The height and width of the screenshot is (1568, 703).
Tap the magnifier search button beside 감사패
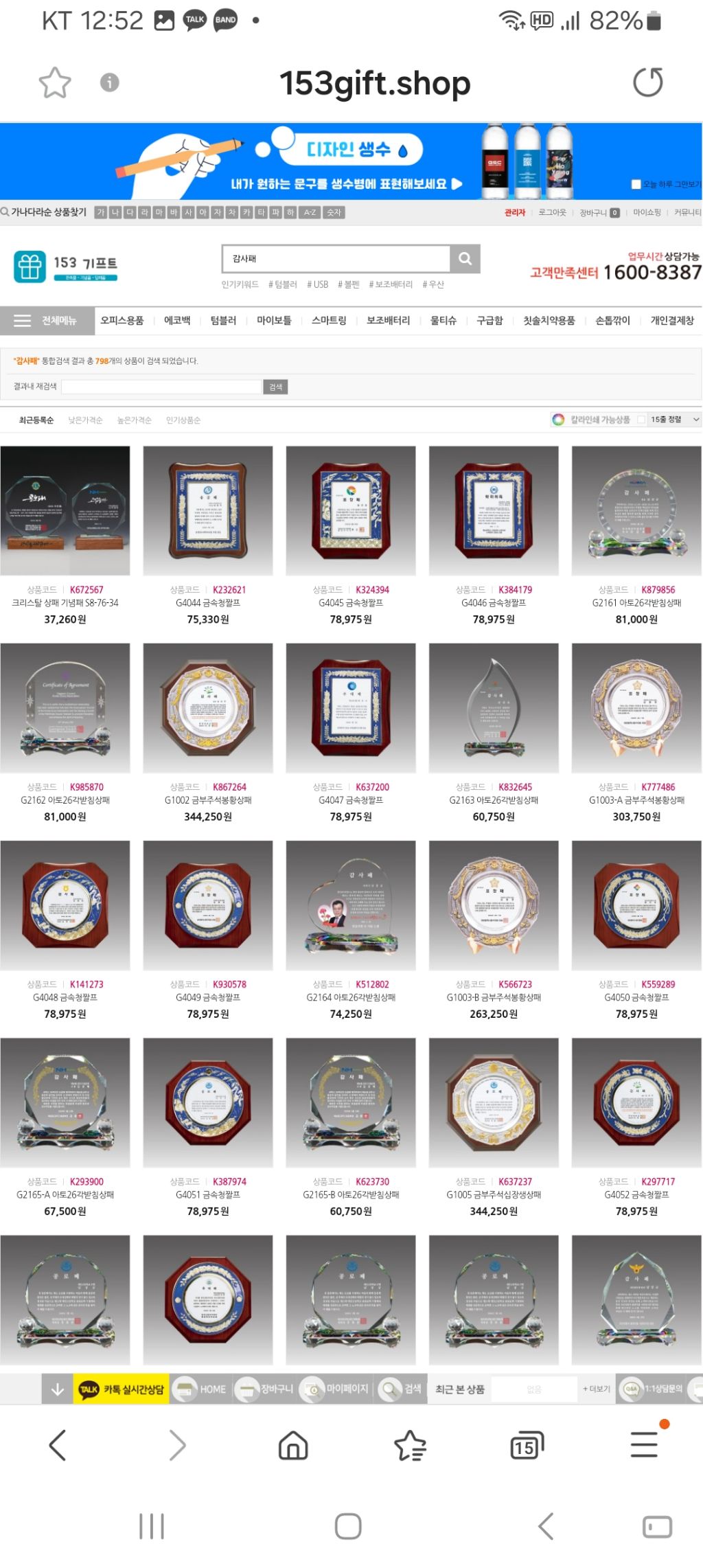coord(465,259)
